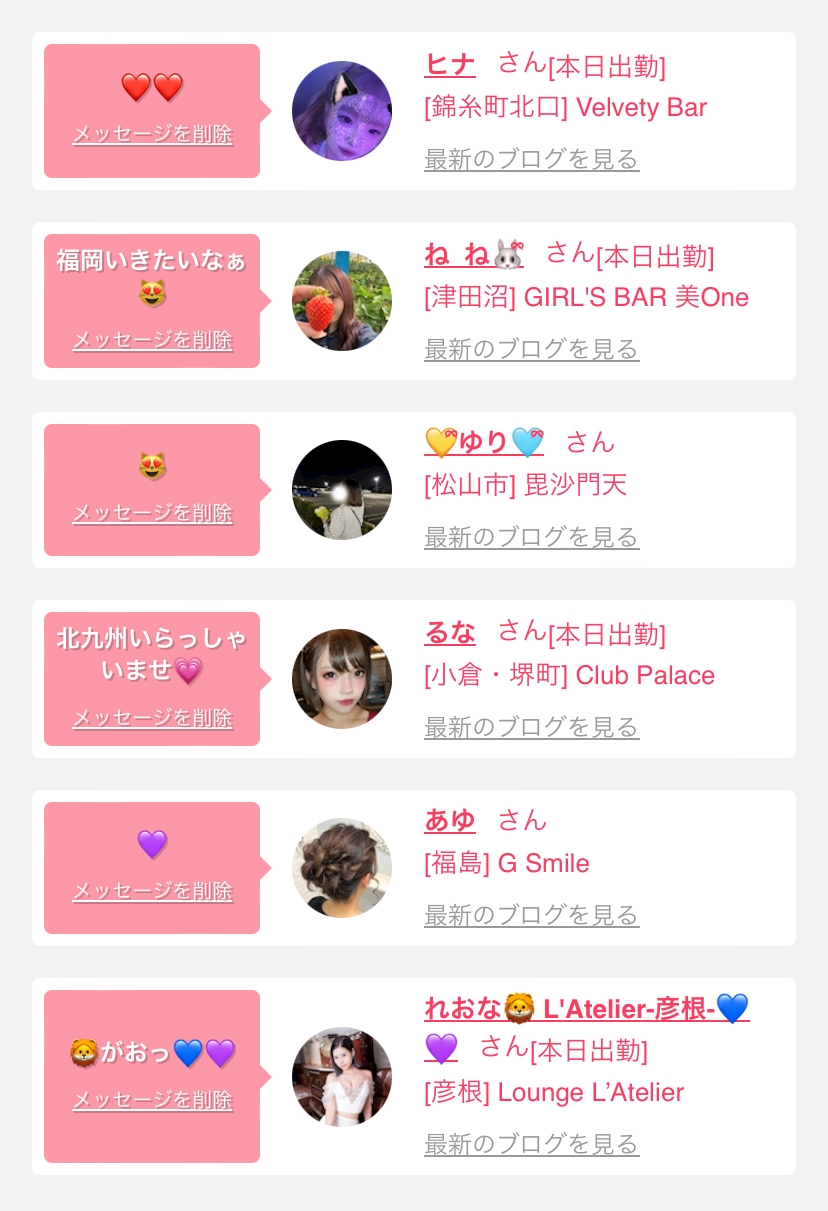Open ゆり's profile name link

tap(484, 442)
